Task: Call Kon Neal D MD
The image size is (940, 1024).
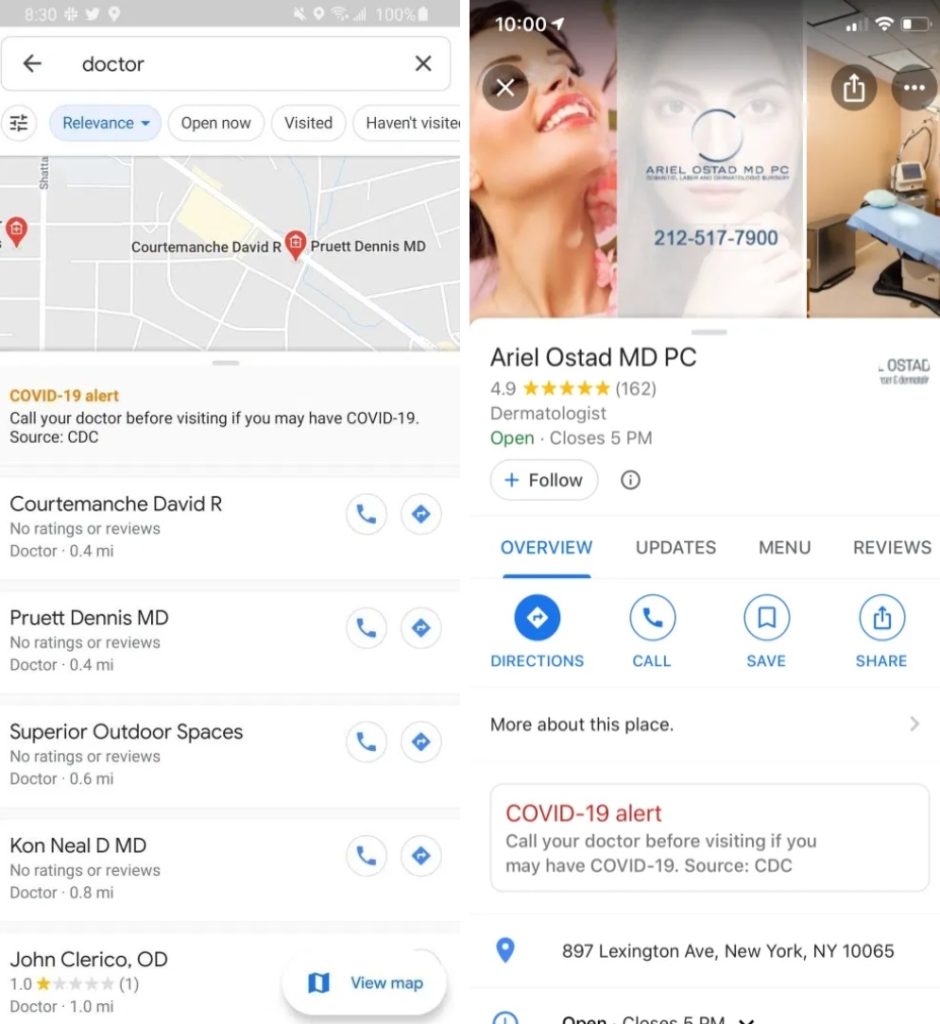Action: click(x=366, y=857)
